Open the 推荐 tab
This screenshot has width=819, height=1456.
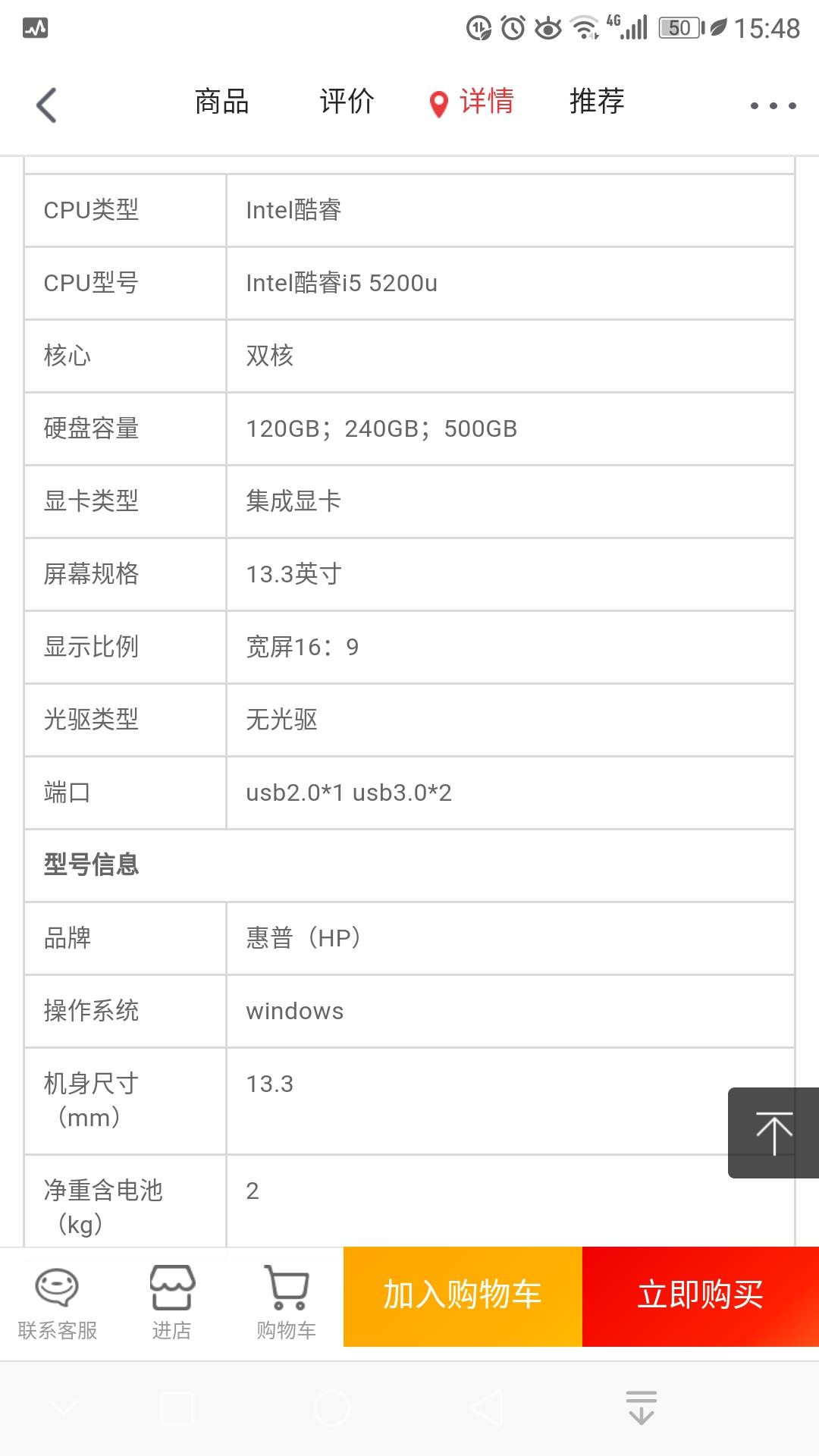pos(597,102)
